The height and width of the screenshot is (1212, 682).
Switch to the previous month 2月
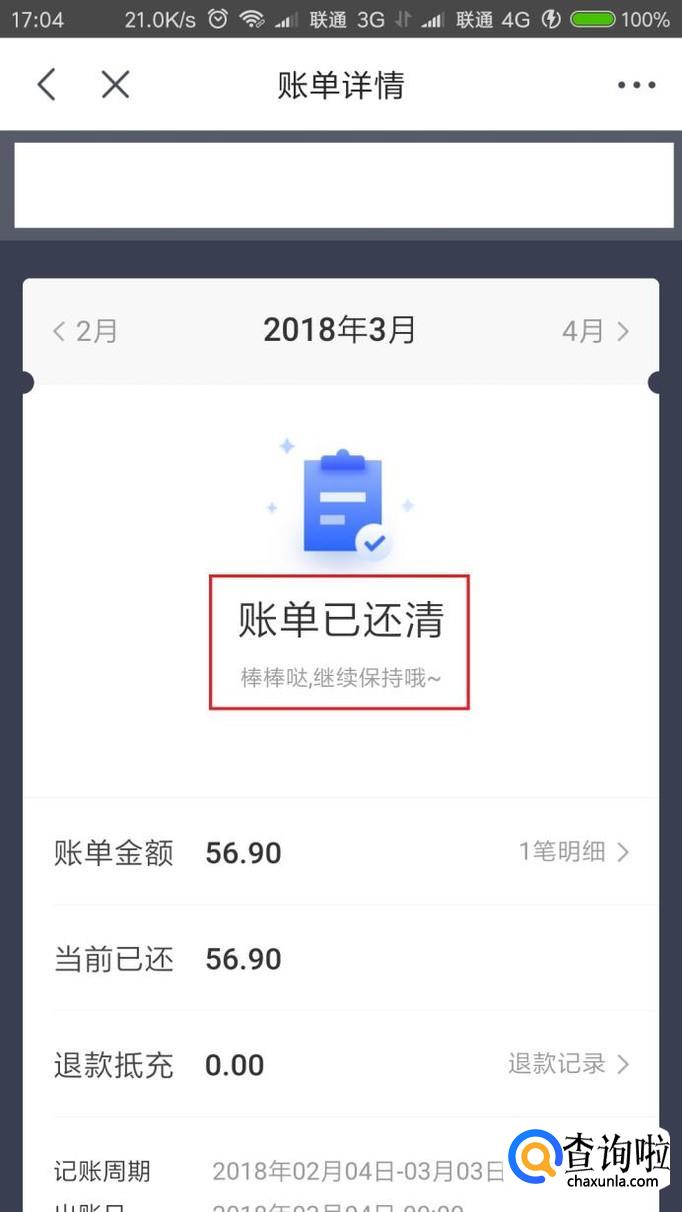point(86,331)
